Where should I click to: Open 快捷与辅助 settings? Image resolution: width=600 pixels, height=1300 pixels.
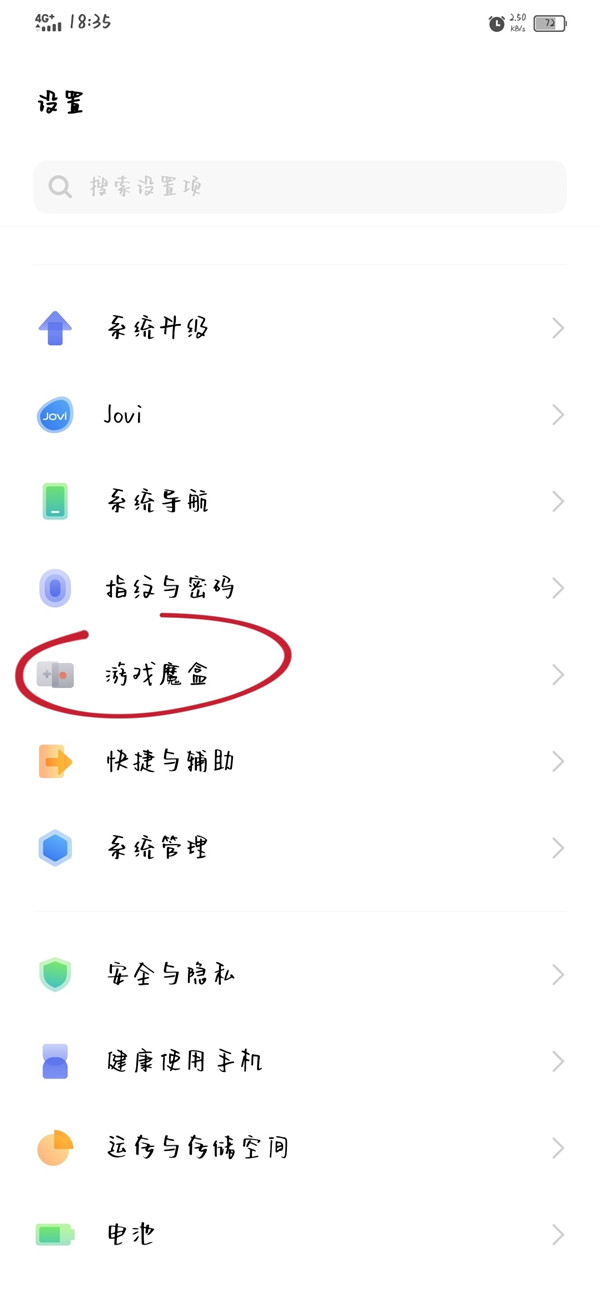(x=300, y=762)
